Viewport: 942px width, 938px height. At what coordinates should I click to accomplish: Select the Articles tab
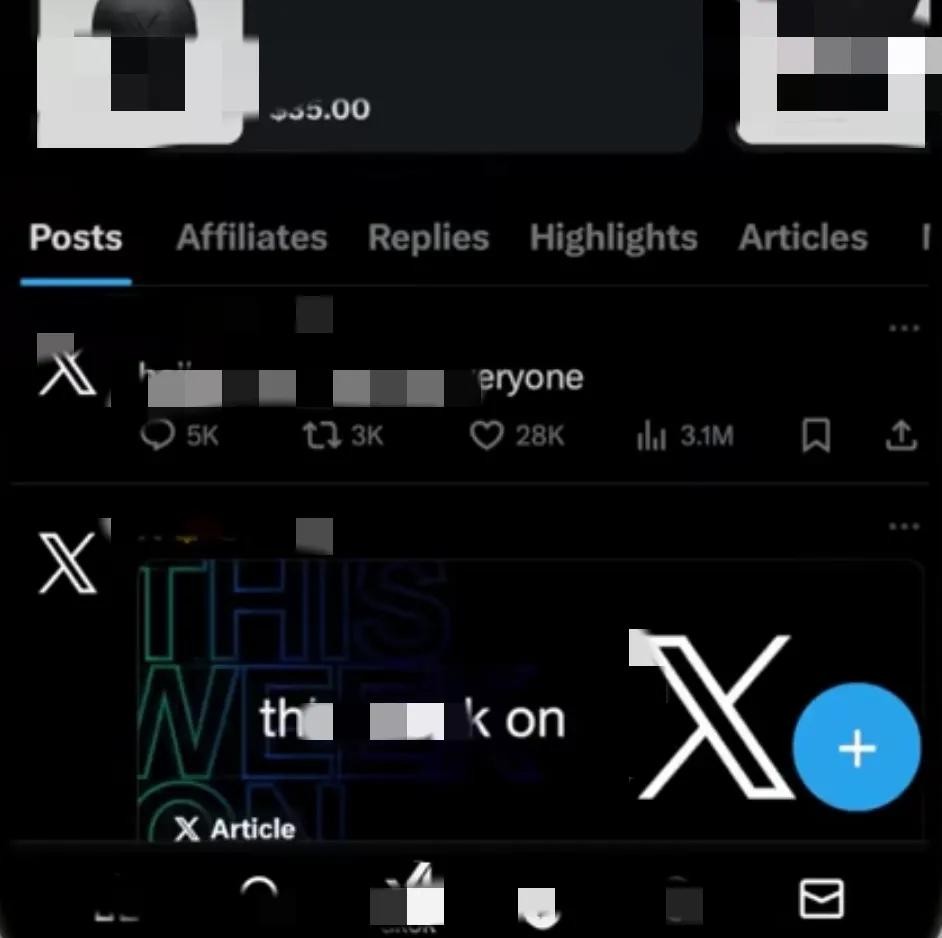[803, 238]
